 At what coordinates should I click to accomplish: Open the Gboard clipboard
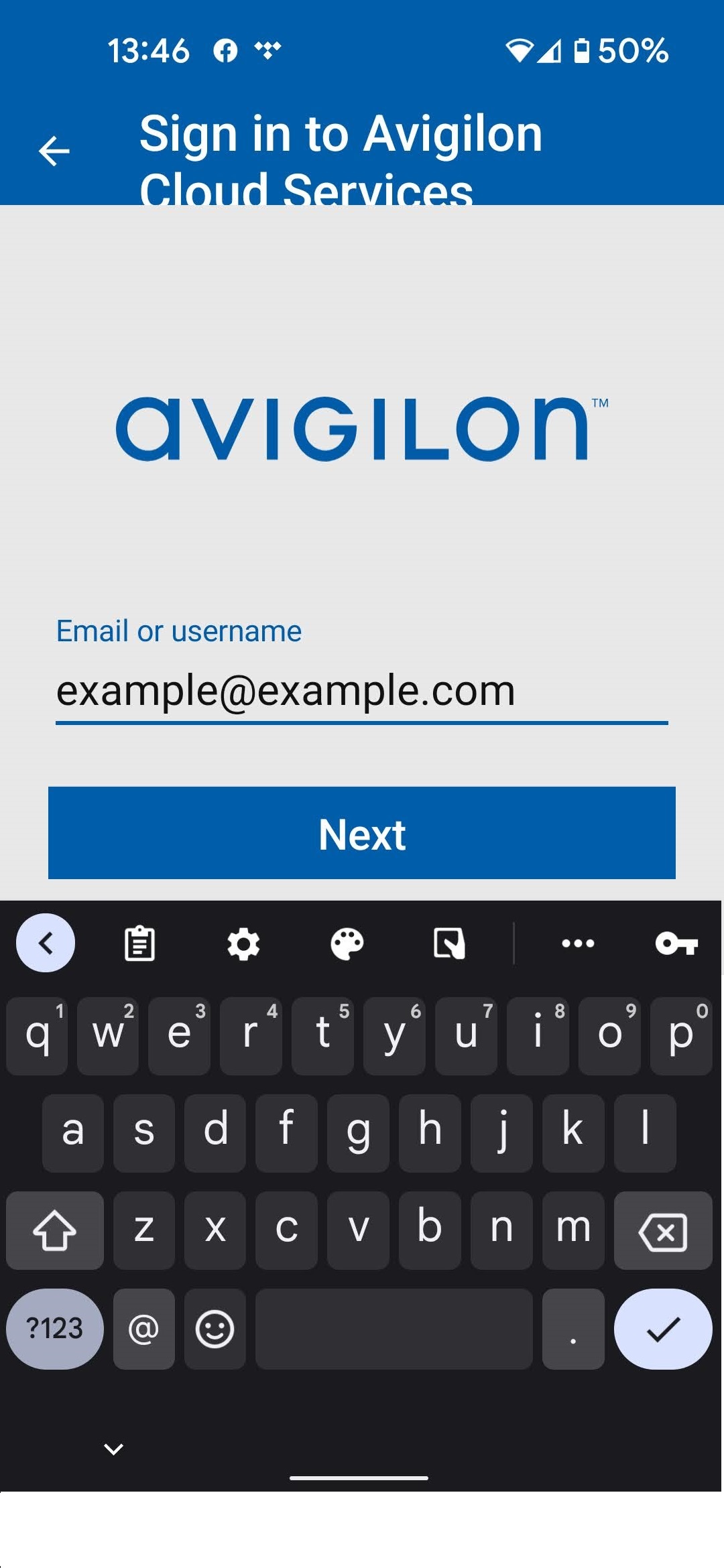(139, 942)
